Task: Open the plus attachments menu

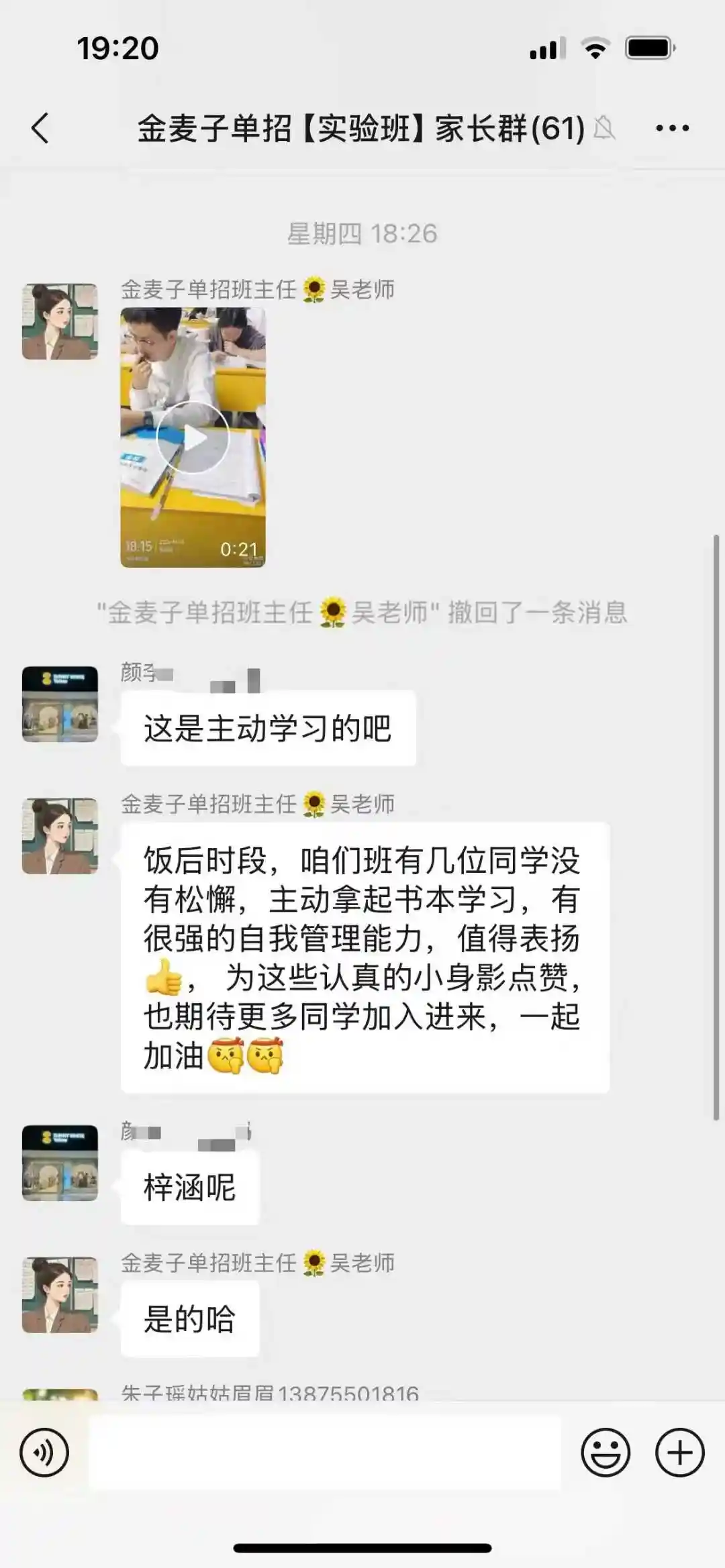Action: coord(679,1453)
